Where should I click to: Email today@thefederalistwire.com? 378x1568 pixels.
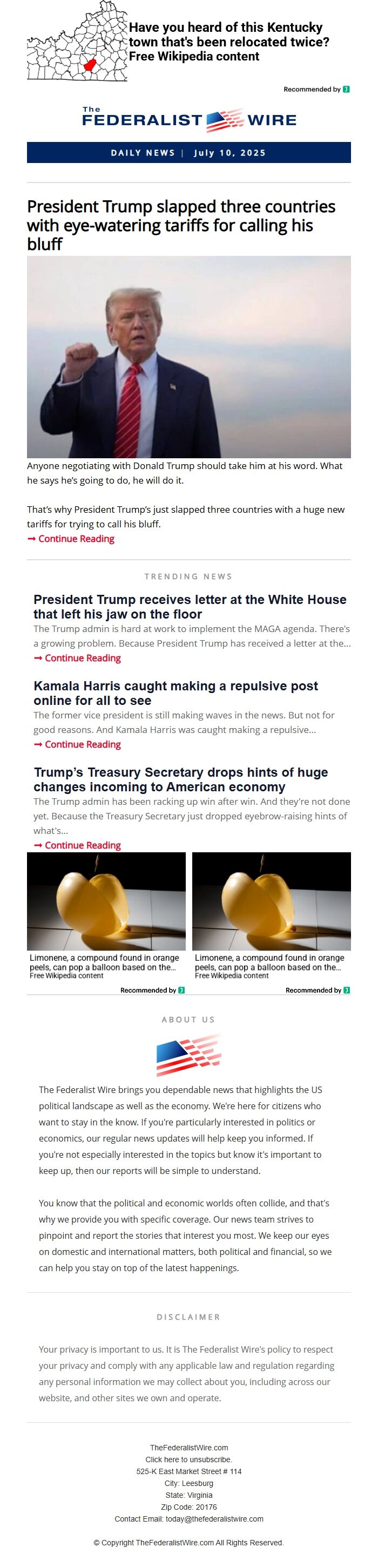click(214, 1519)
